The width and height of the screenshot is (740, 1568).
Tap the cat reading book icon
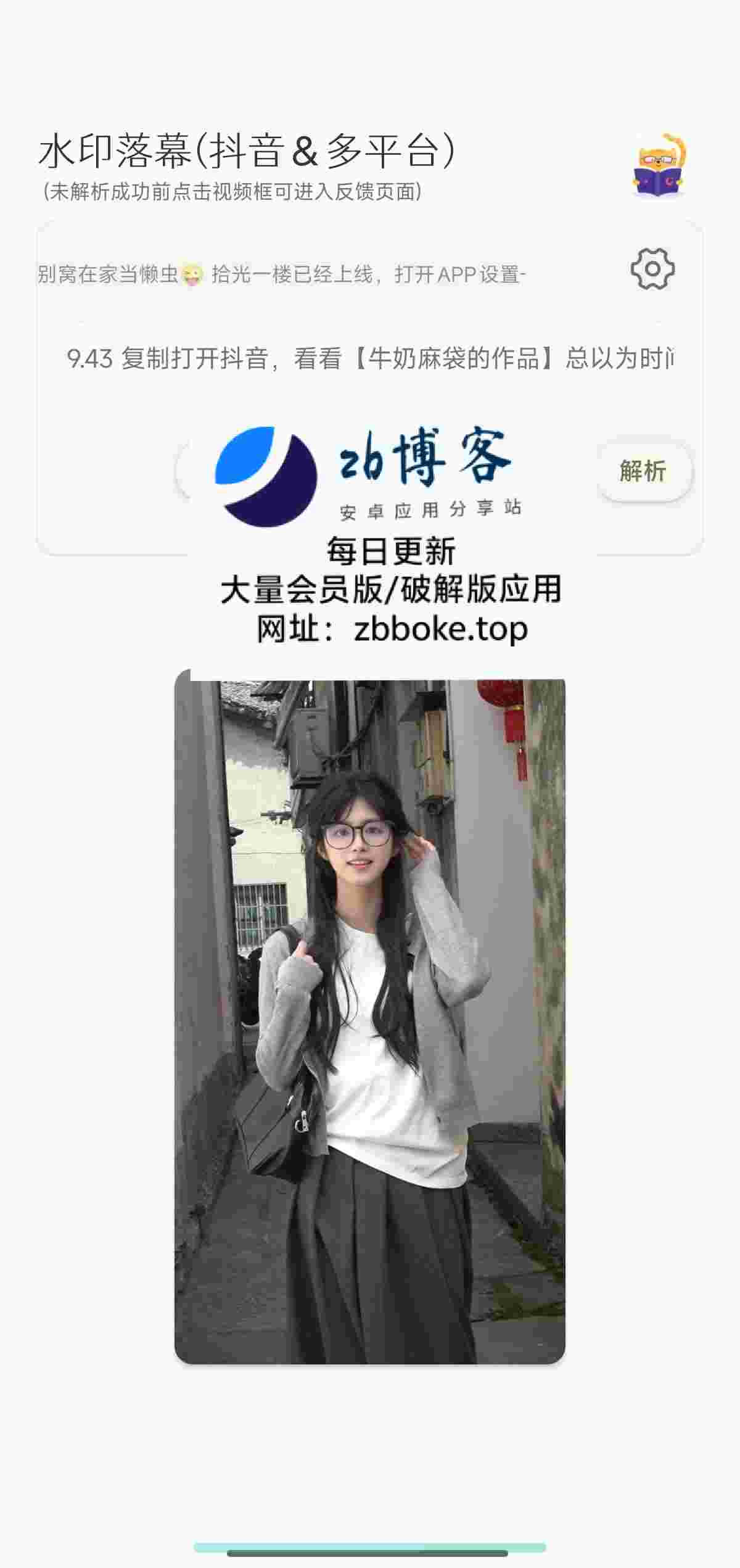[660, 166]
